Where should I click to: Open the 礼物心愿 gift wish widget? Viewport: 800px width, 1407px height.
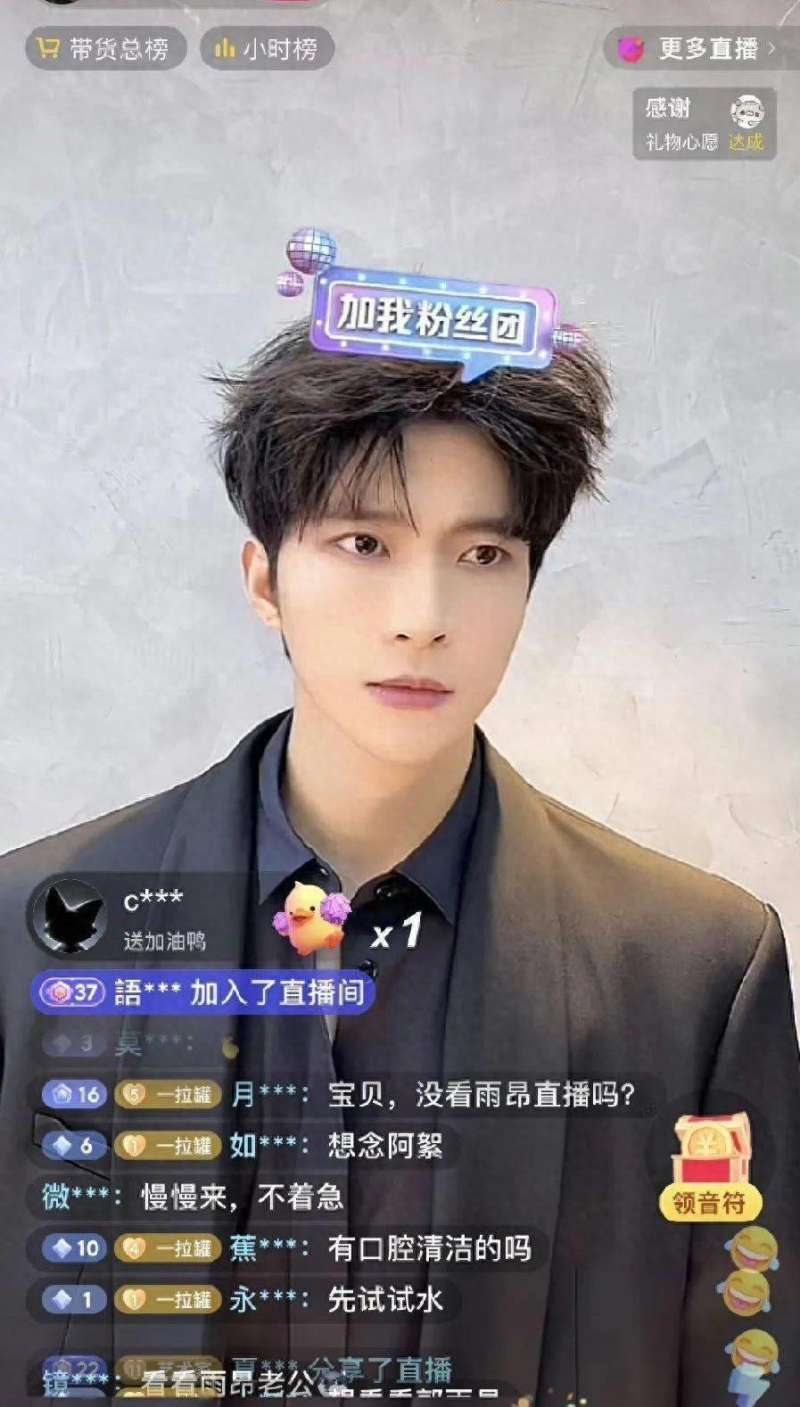pos(704,123)
